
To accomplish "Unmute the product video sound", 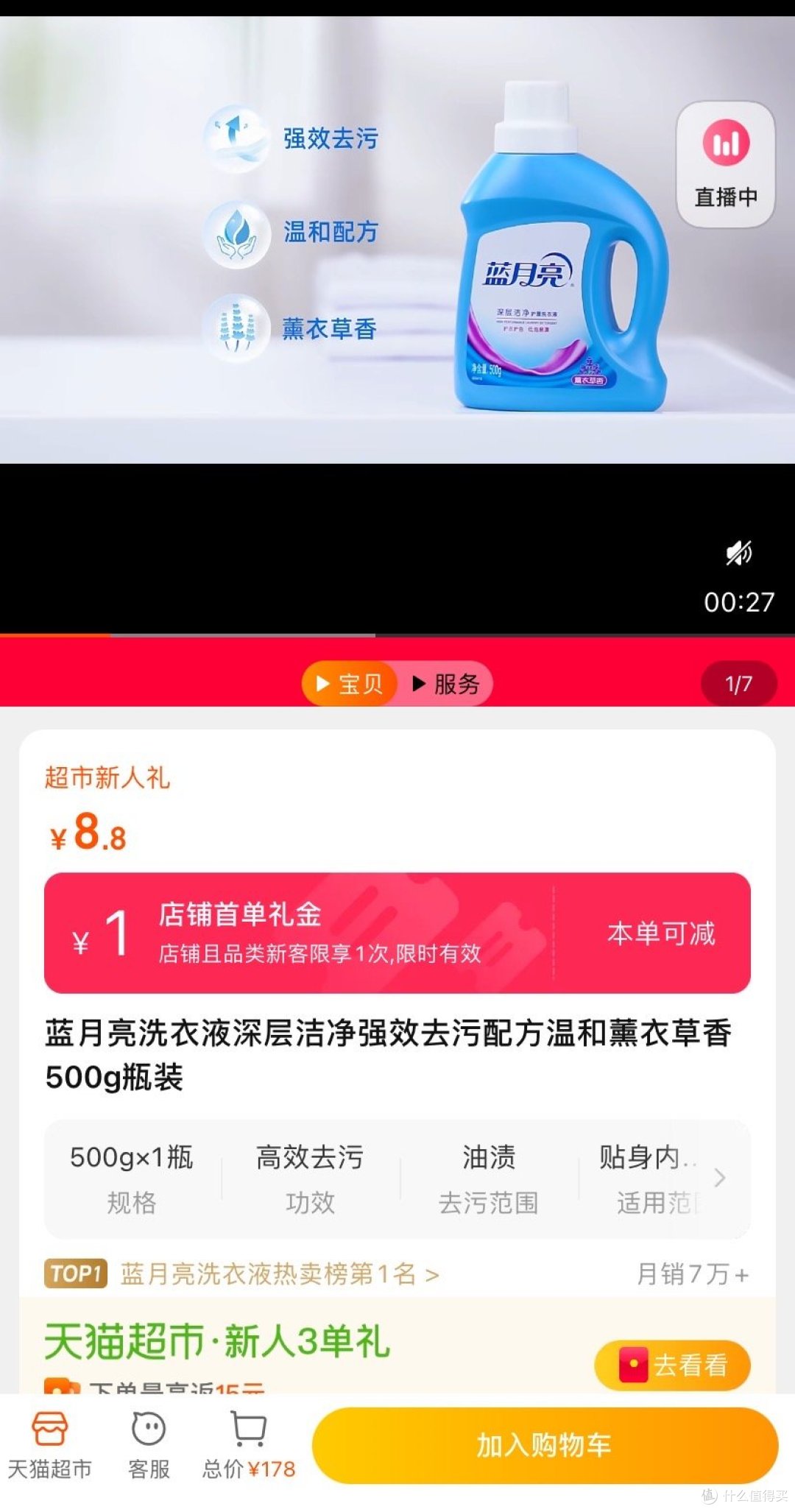I will click(739, 554).
